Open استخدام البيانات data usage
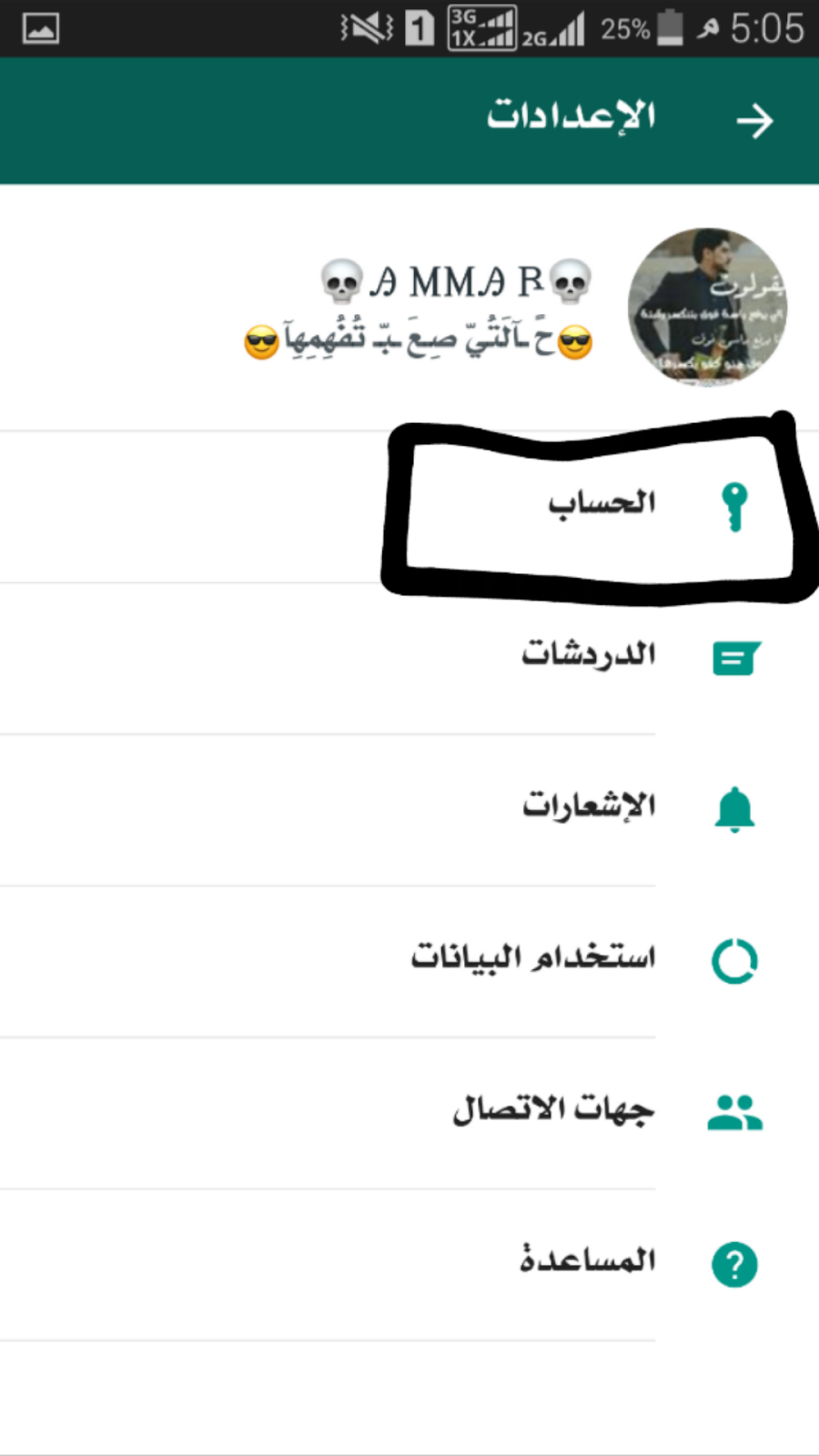819x1456 pixels. (x=533, y=958)
